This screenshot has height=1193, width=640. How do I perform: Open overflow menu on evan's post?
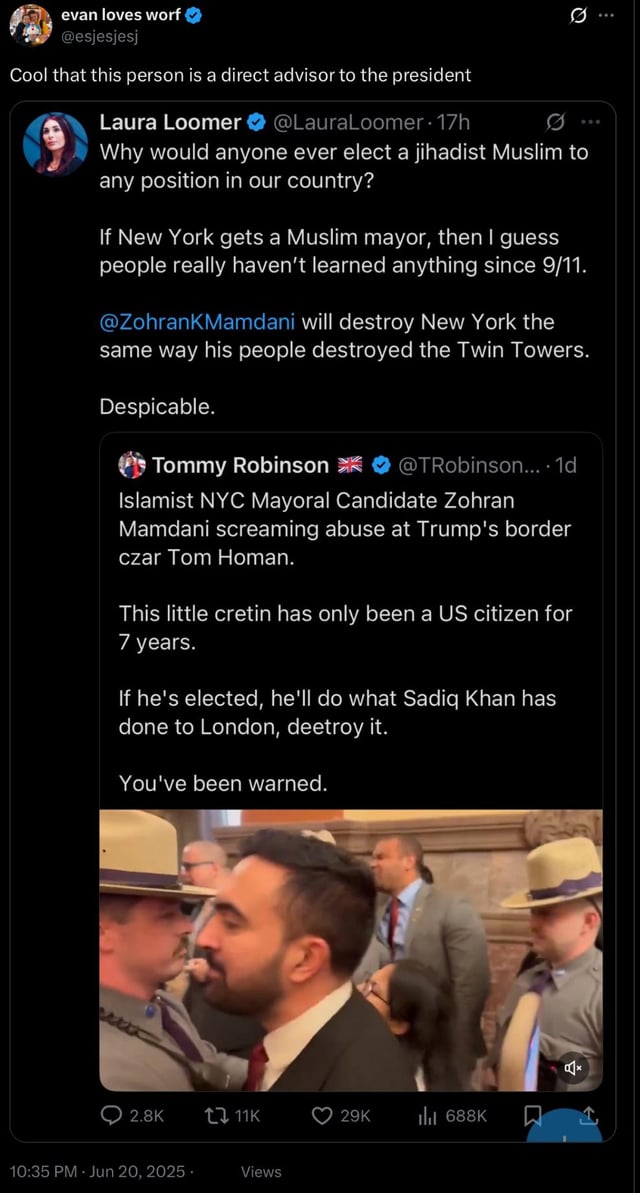point(607,17)
